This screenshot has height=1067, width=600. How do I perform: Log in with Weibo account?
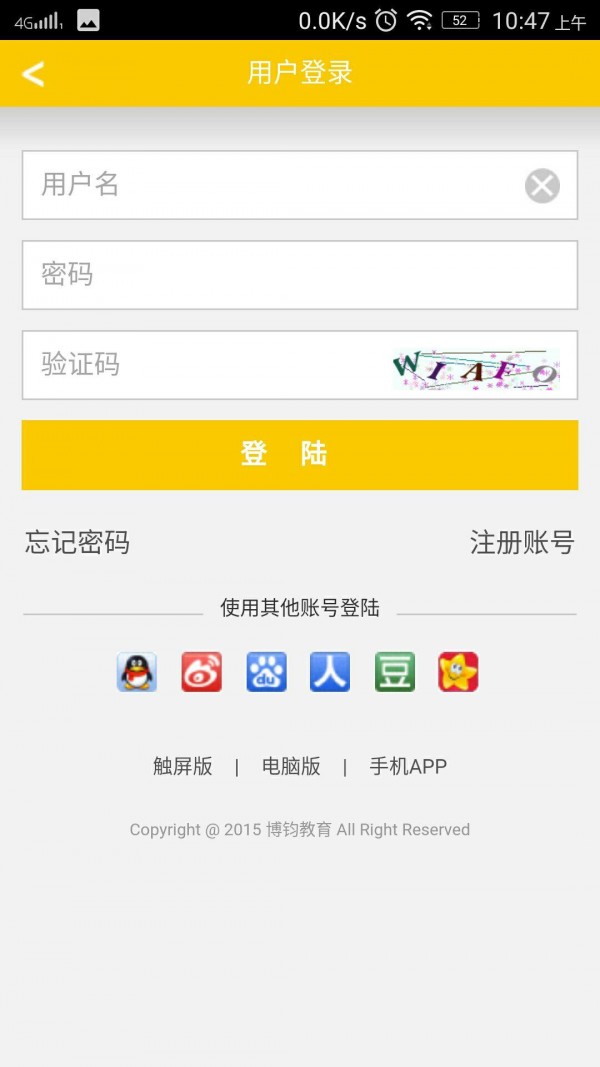point(201,672)
